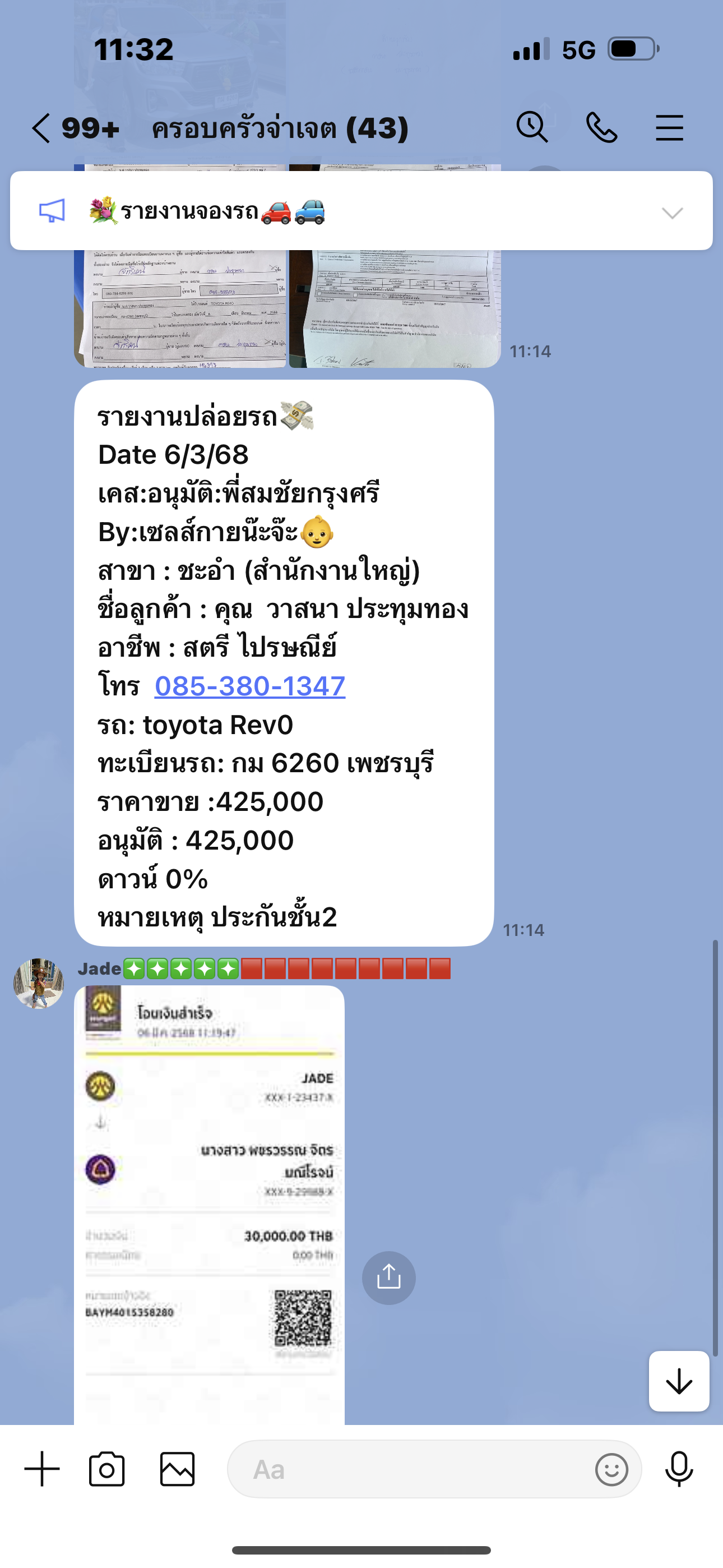Open Jade's transfer slip image
723x1568 pixels.
click(x=210, y=1205)
